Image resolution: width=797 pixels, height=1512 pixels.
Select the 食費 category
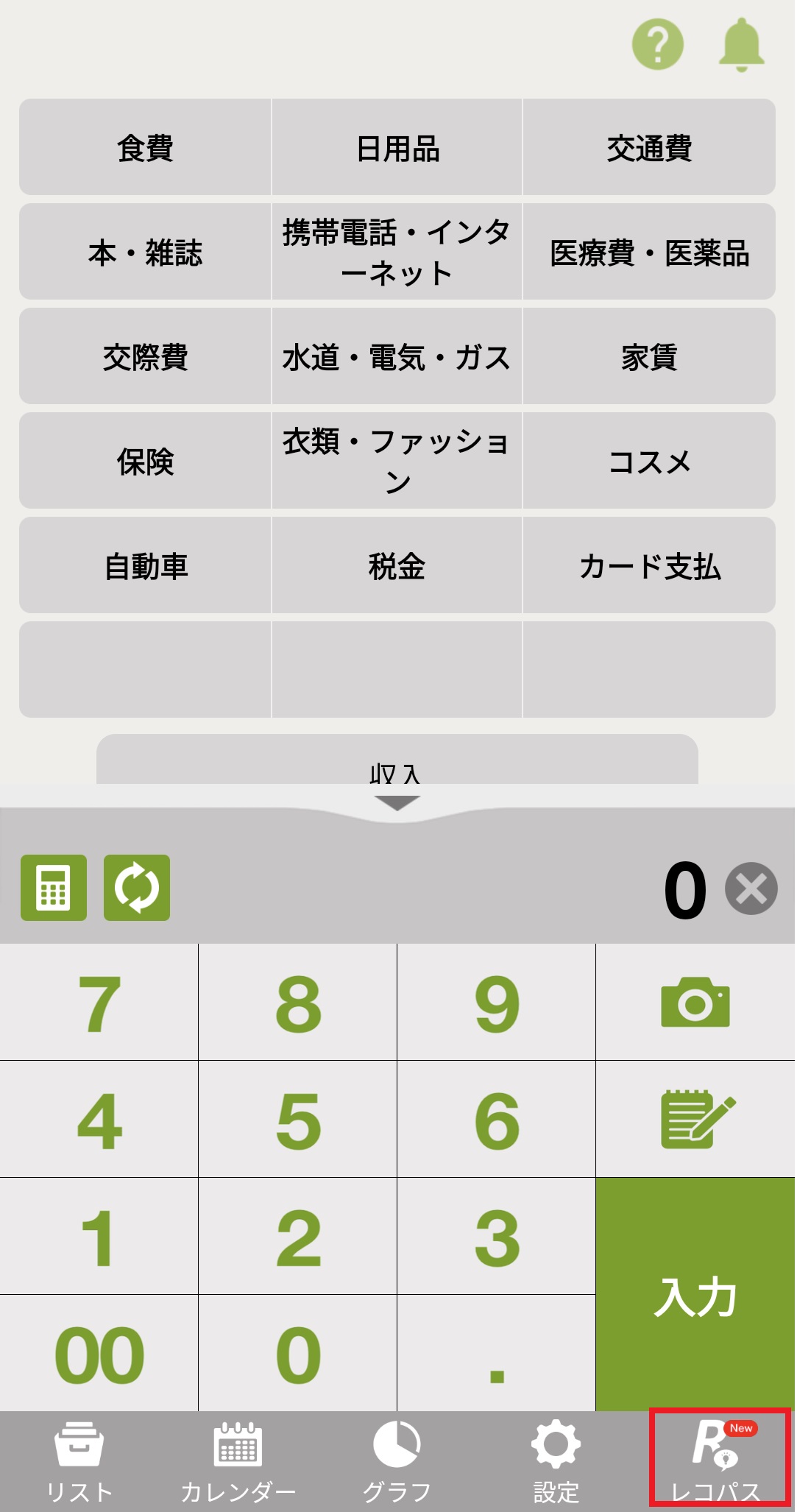tap(145, 147)
